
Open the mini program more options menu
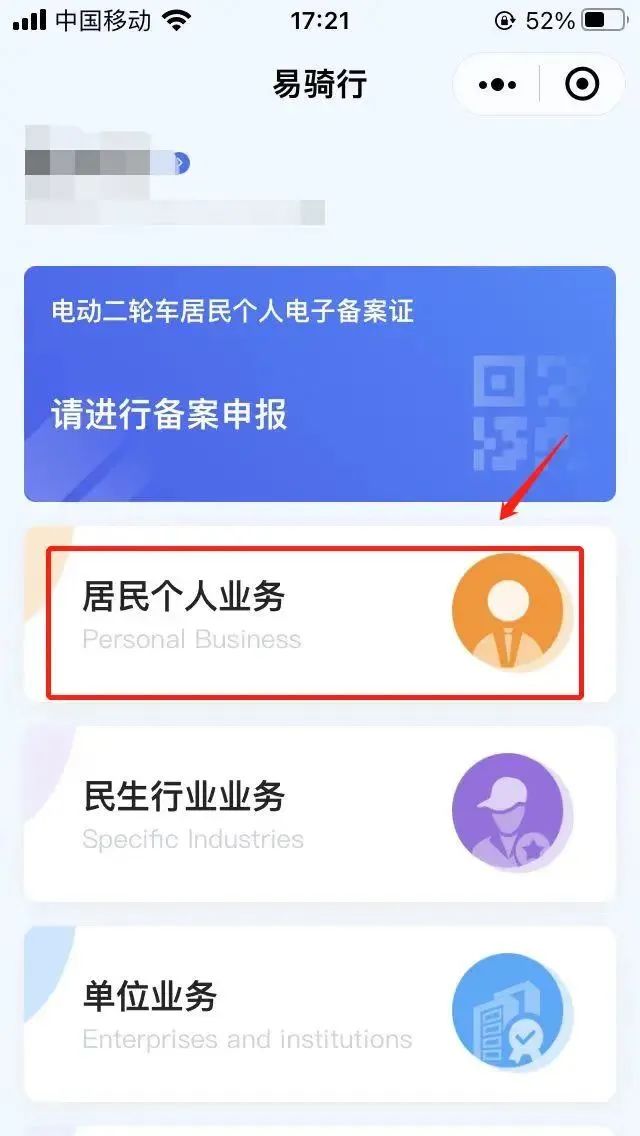(x=497, y=85)
